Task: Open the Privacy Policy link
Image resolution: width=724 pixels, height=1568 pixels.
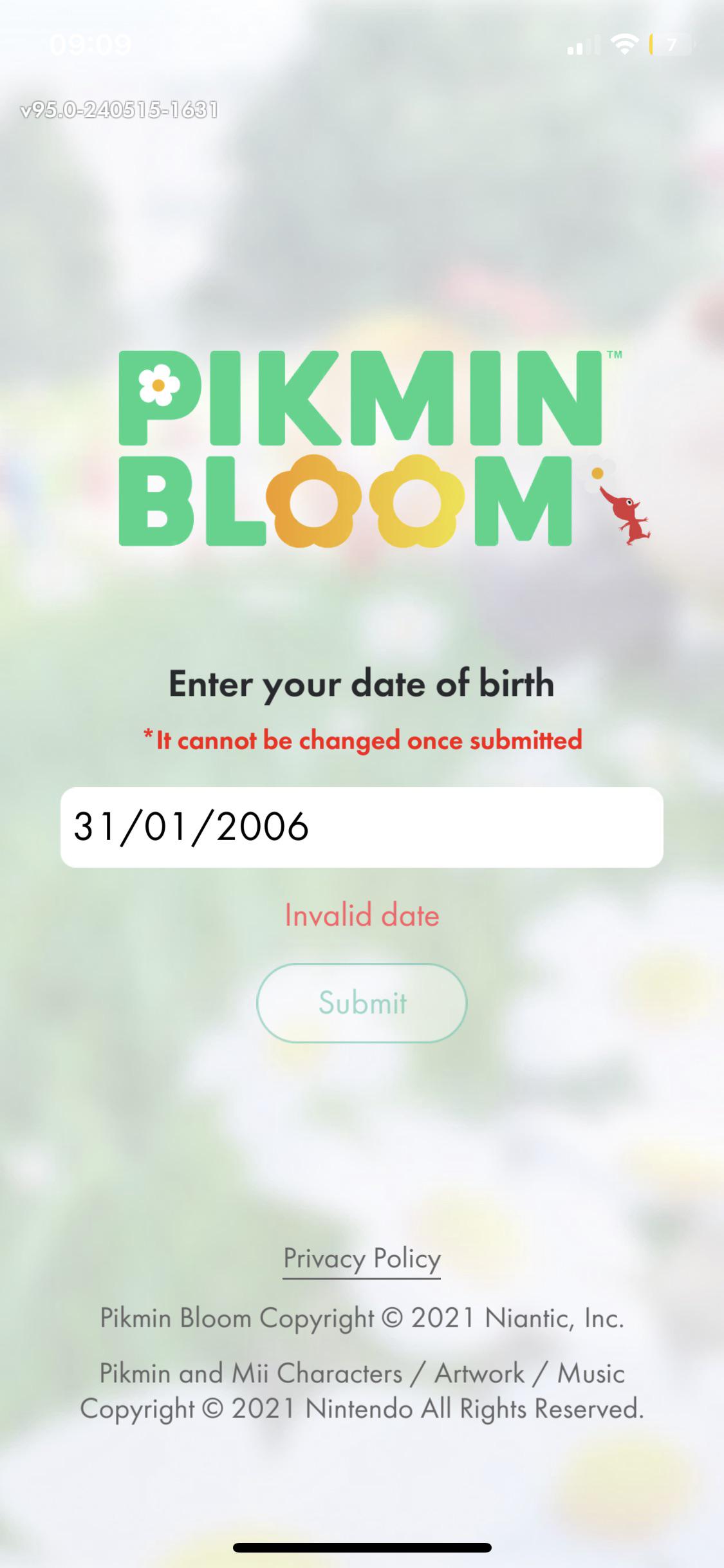Action: [361, 1258]
